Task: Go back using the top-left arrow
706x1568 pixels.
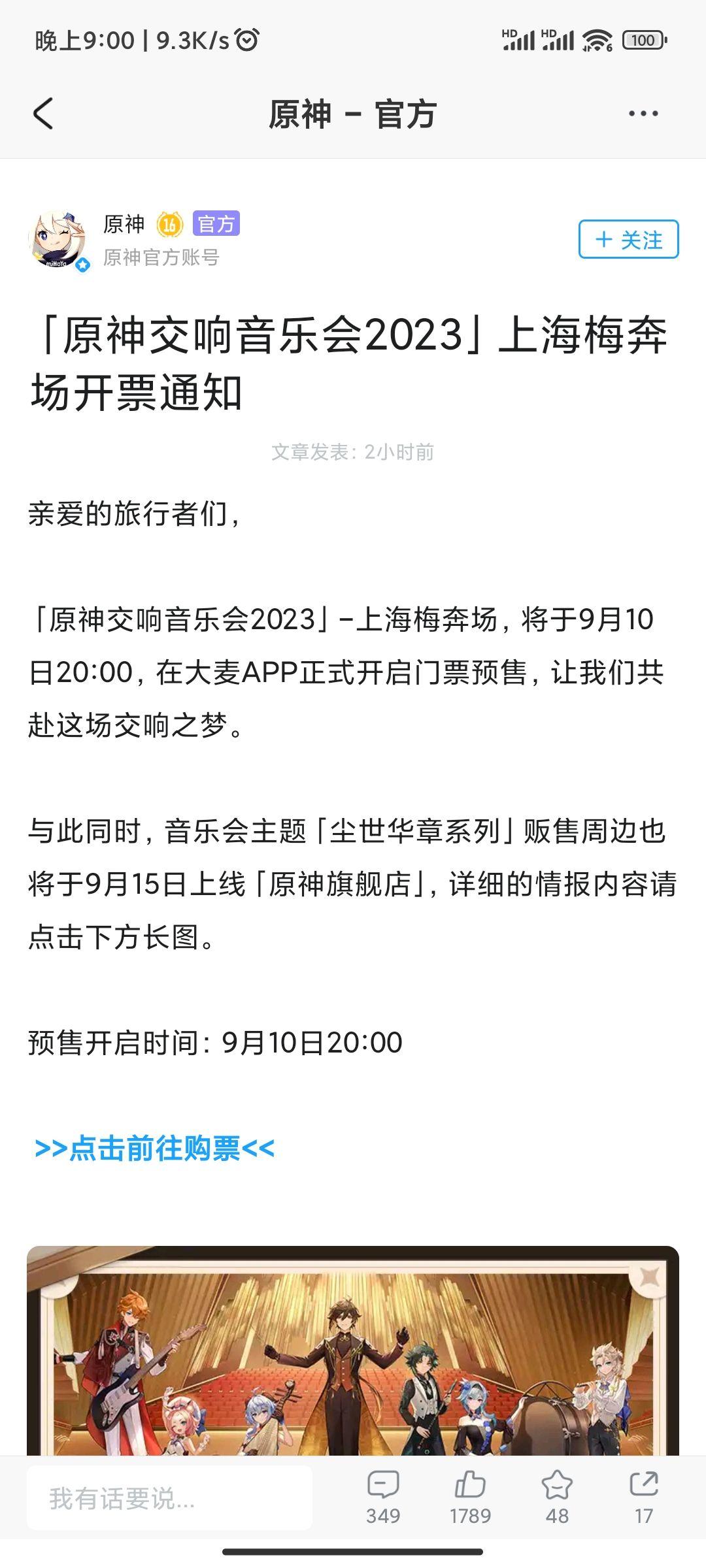Action: (x=43, y=114)
